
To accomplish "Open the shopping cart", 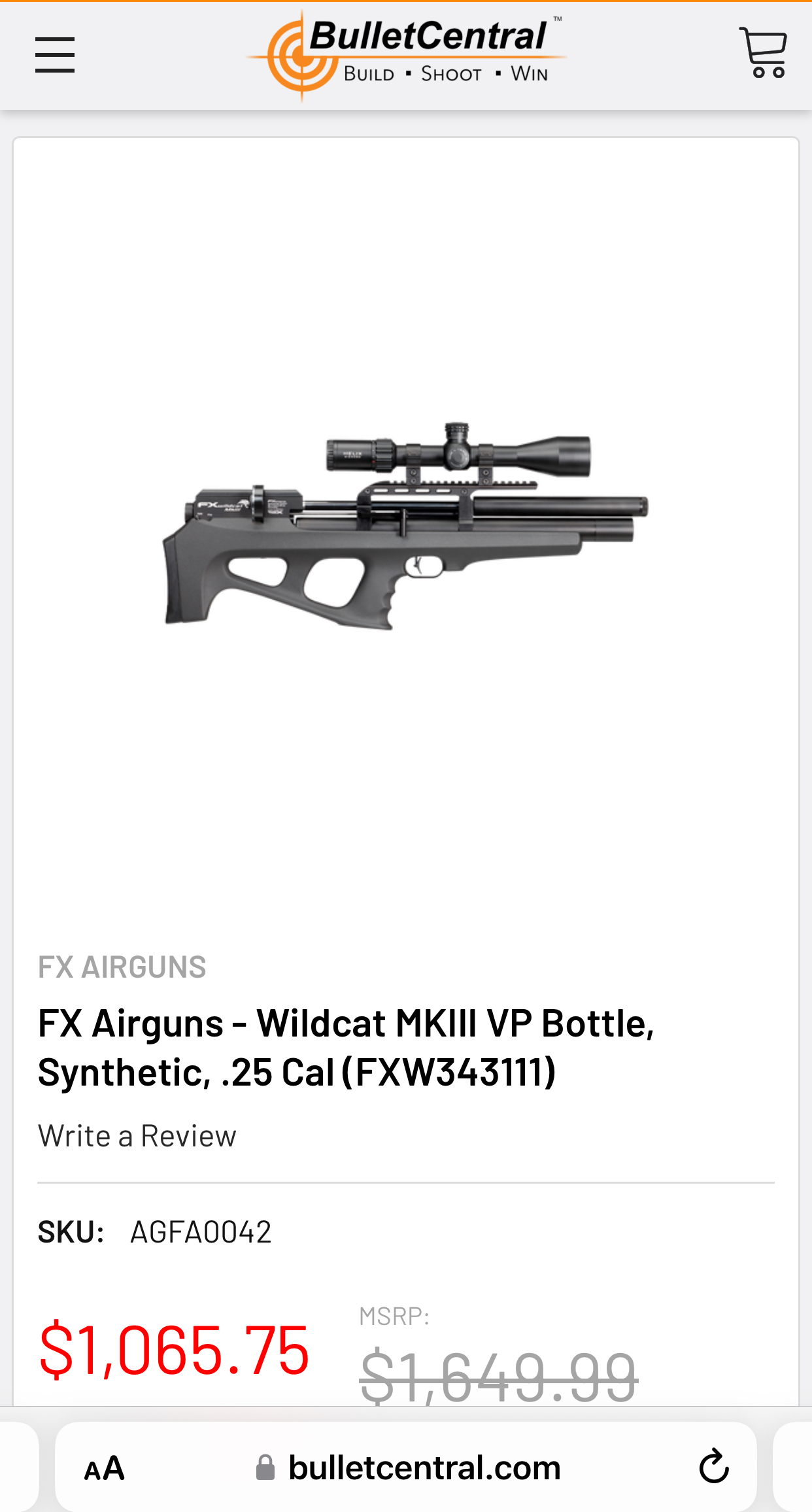I will 763,54.
